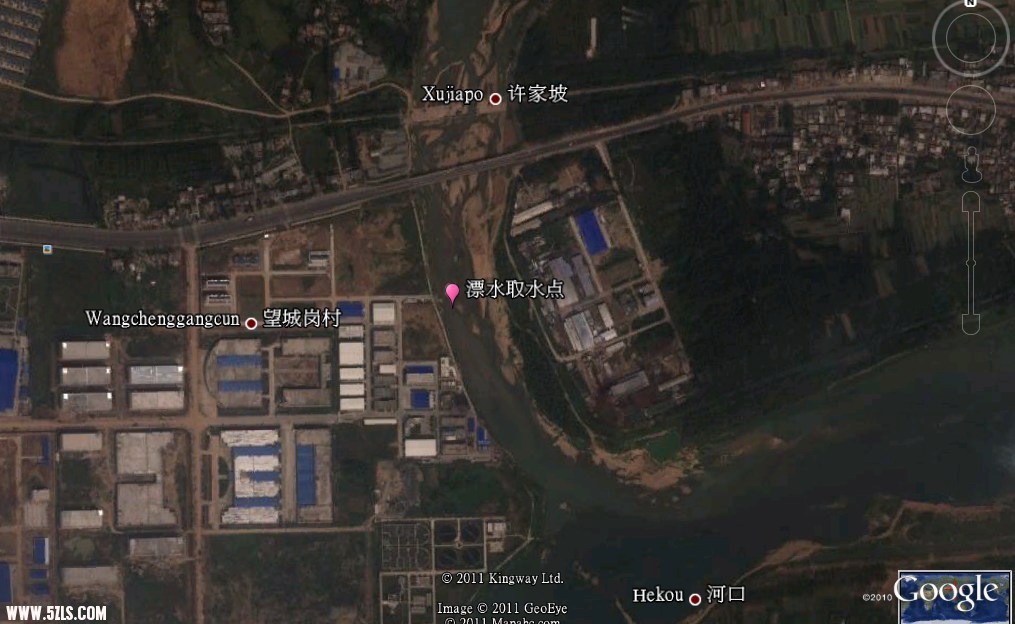Tap the N on the compass ring
1015x624 pixels.
pyautogui.click(x=970, y=5)
